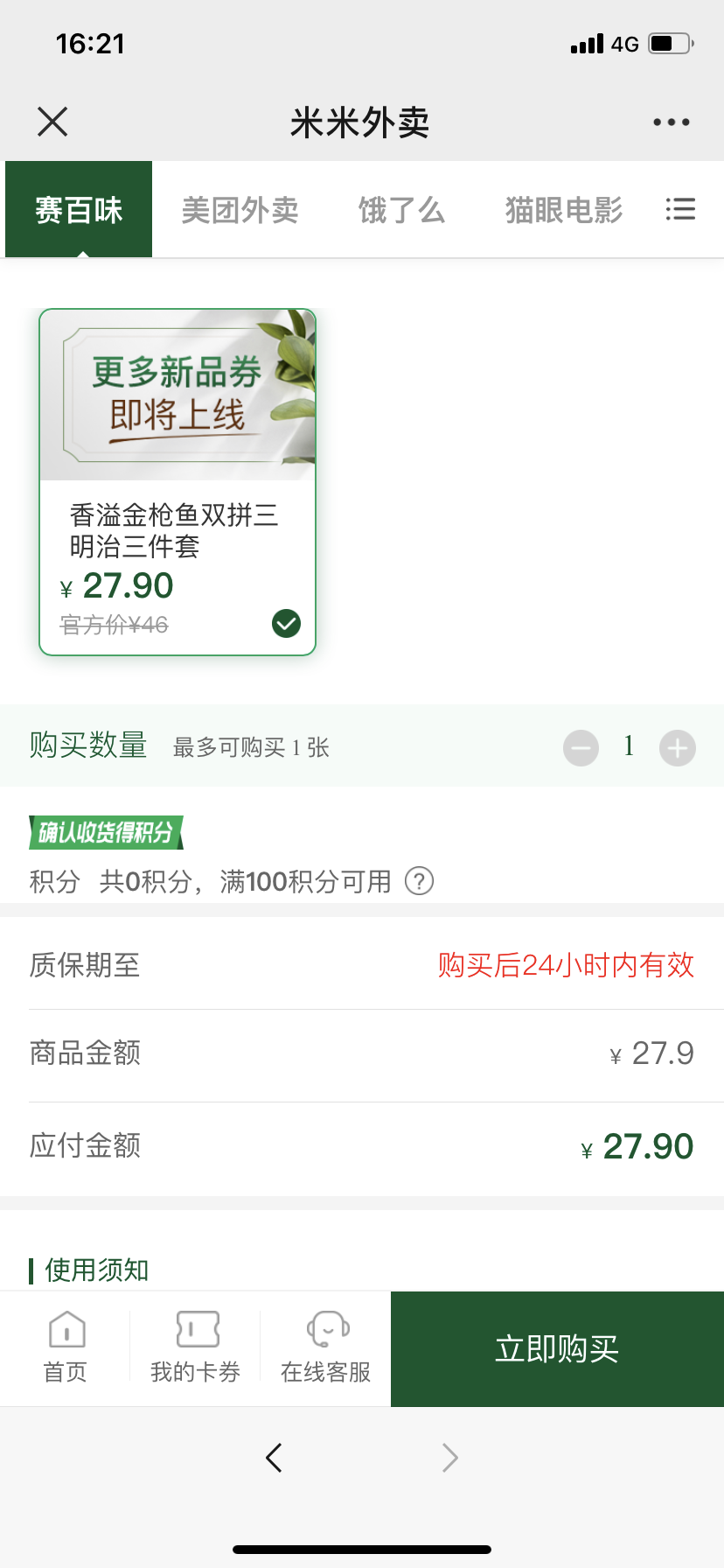Switch to the 饿了么 tab

coord(401,210)
